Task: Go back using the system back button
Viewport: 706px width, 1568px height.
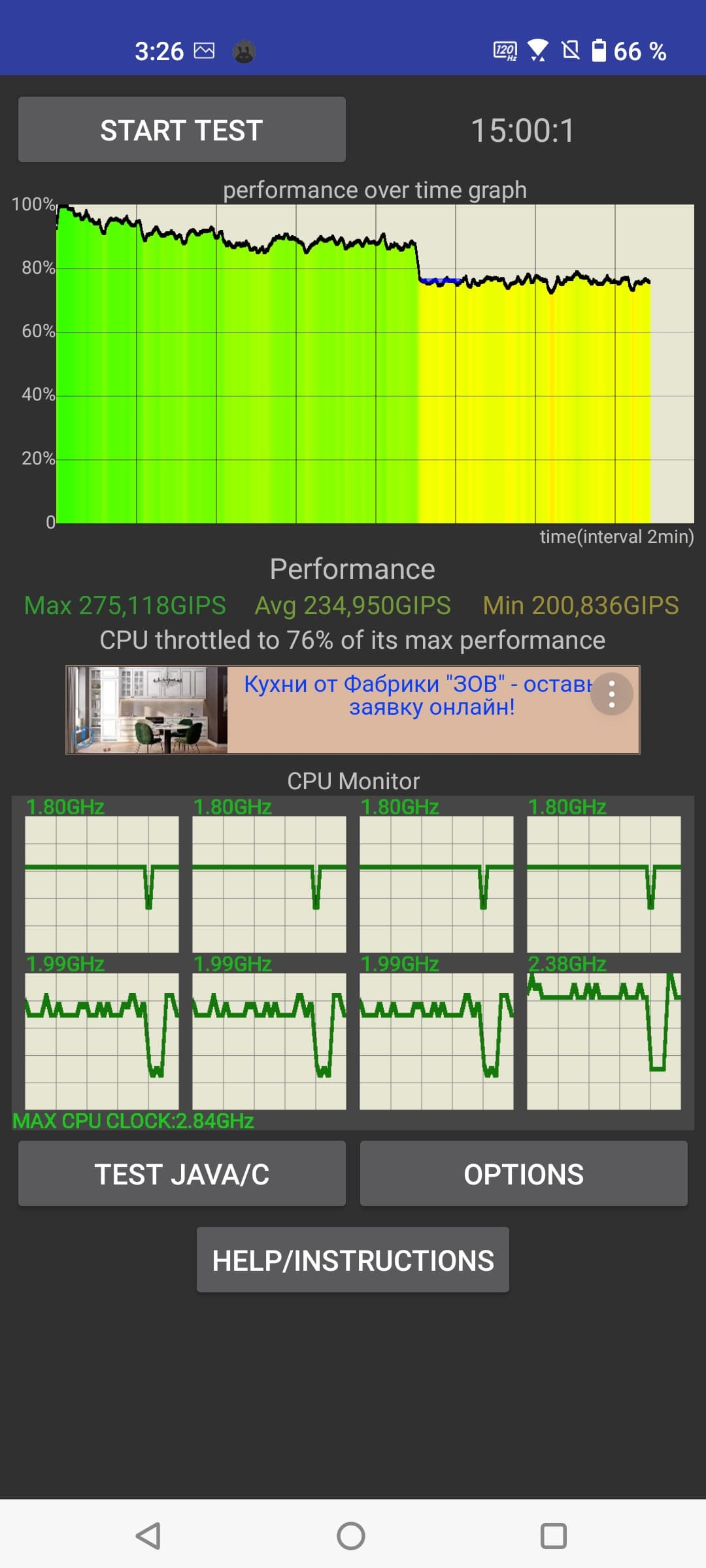Action: coord(148,1535)
